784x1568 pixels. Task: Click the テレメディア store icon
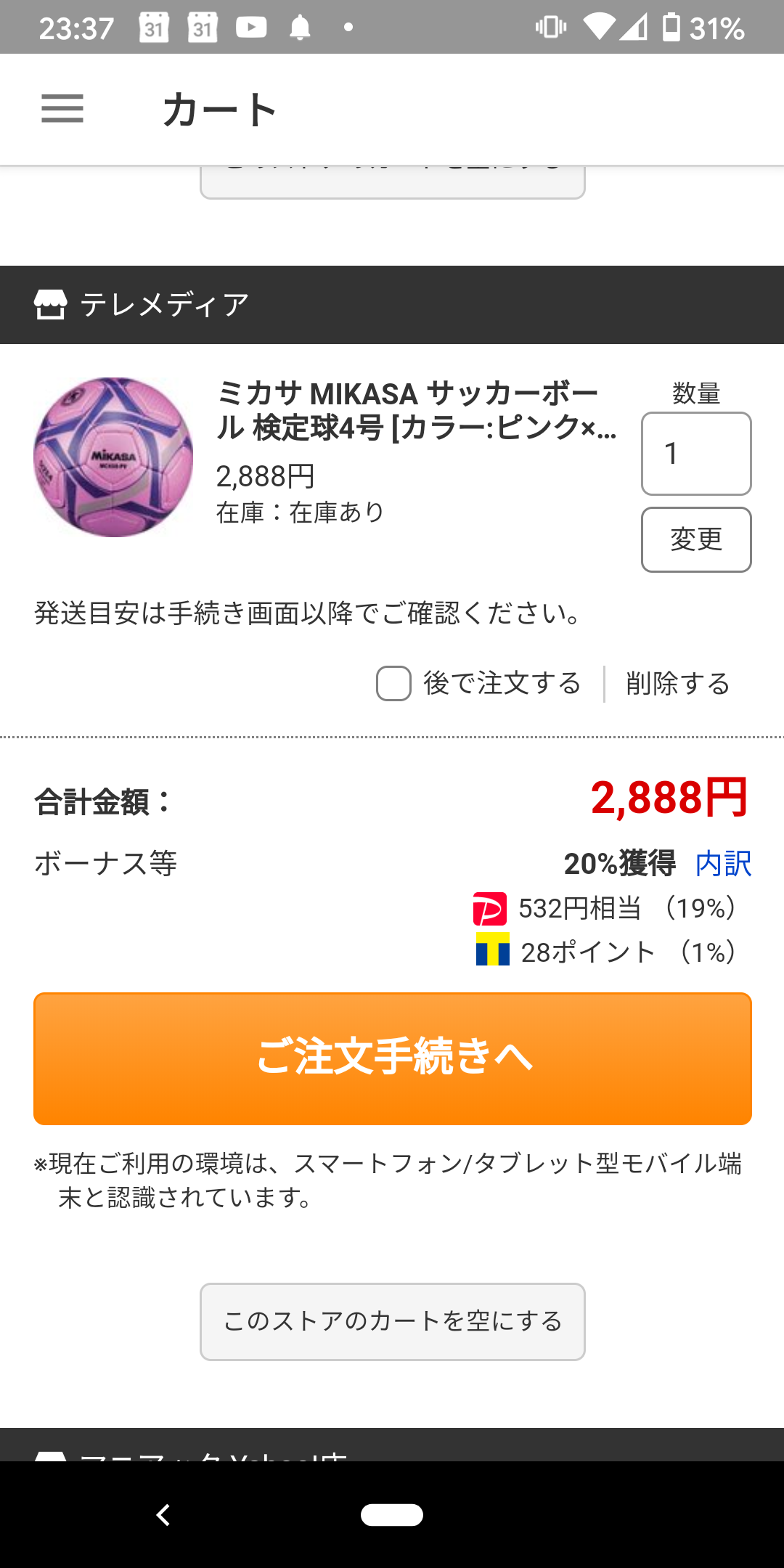51,304
